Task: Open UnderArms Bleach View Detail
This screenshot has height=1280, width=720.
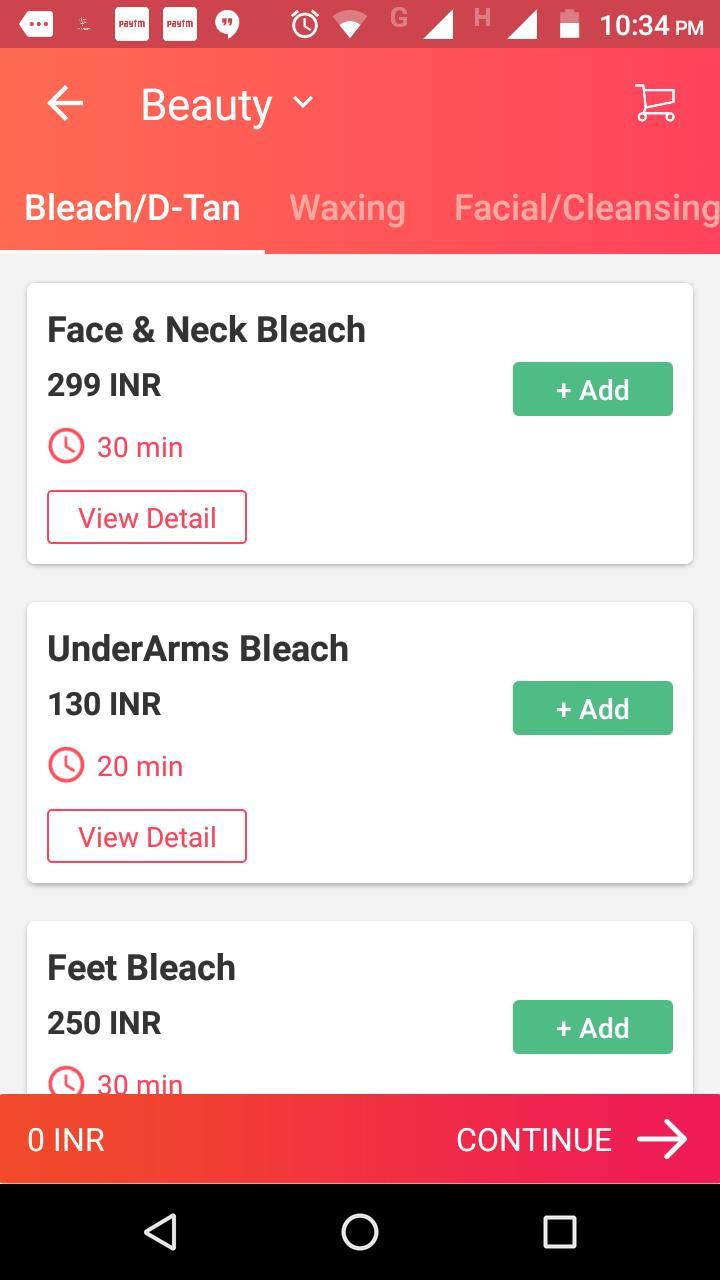Action: [x=146, y=836]
